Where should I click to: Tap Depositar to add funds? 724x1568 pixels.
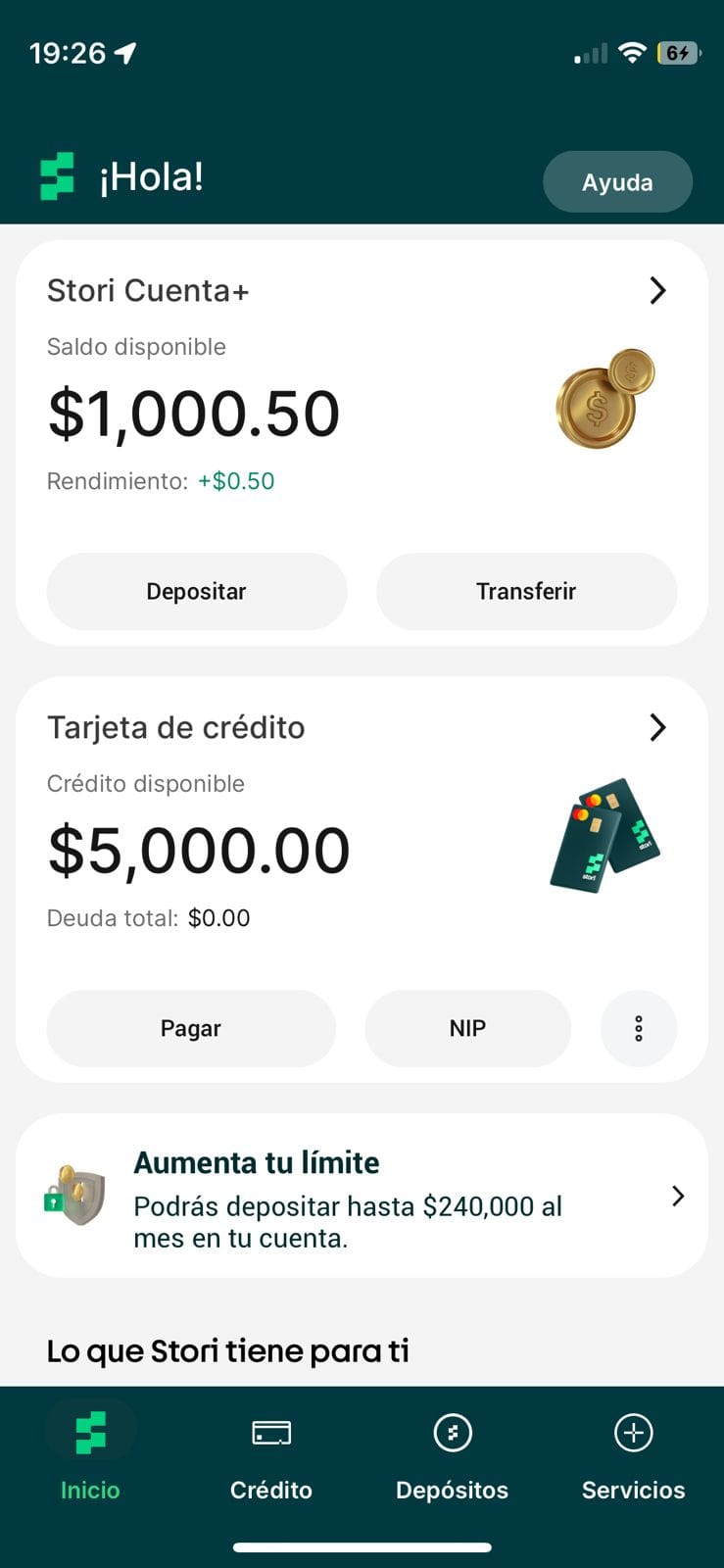[x=196, y=591]
